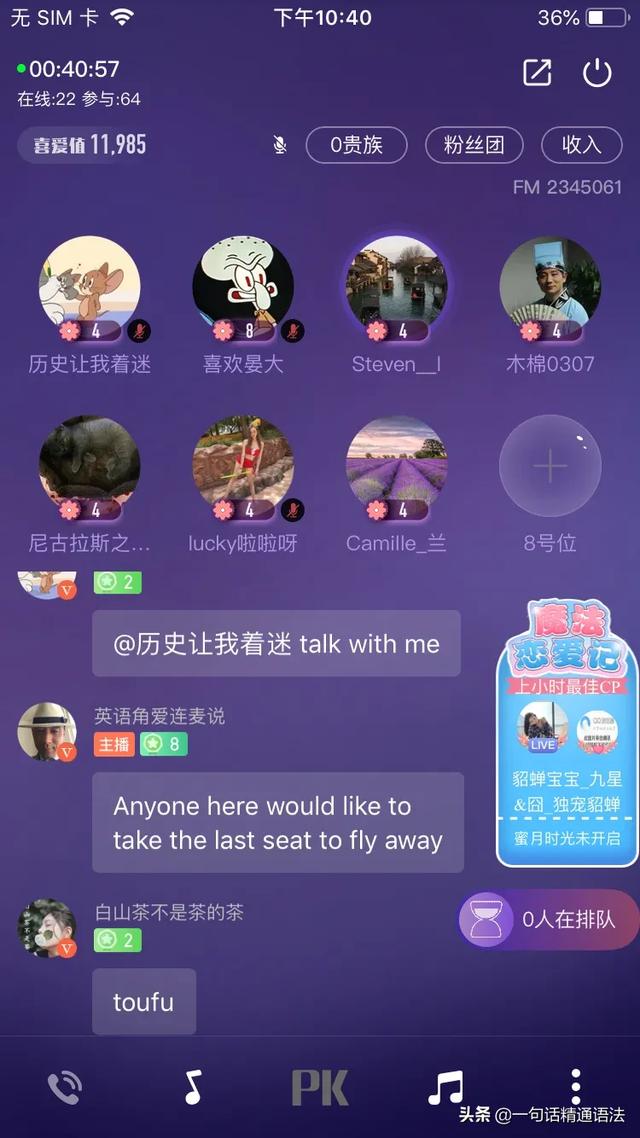Open the phone call icon in bottom bar
This screenshot has height=1138, width=640.
[65, 1087]
